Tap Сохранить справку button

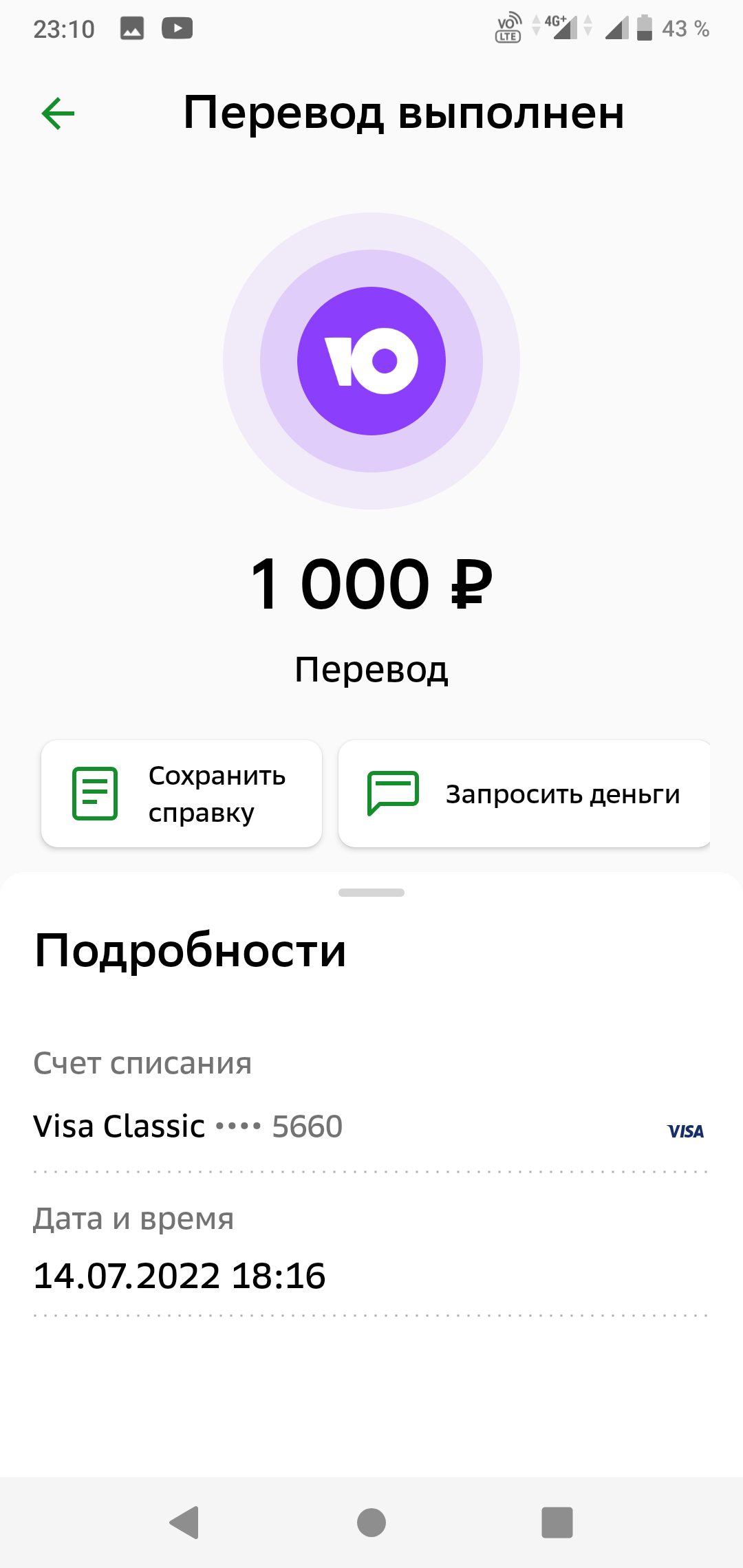[x=182, y=794]
